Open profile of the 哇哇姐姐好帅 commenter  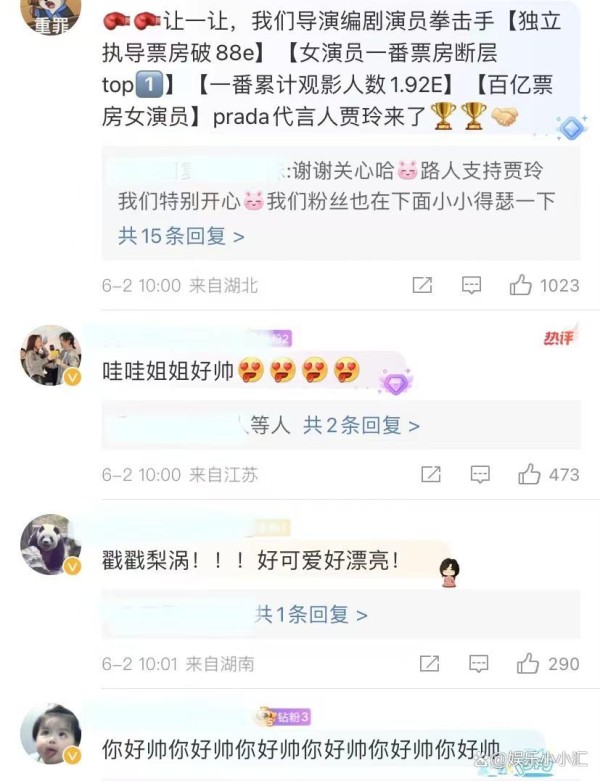click(x=50, y=354)
